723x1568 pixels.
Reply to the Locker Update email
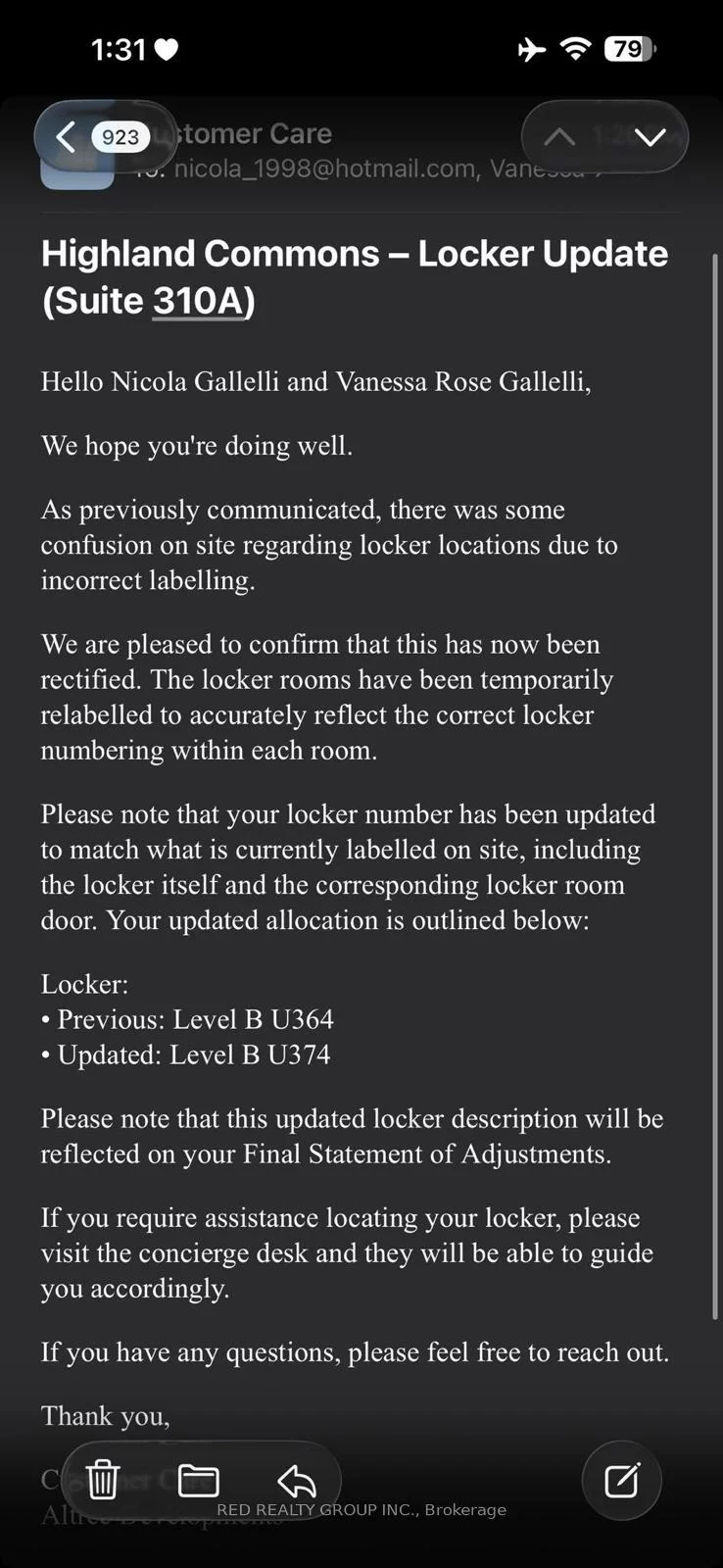coord(296,1480)
